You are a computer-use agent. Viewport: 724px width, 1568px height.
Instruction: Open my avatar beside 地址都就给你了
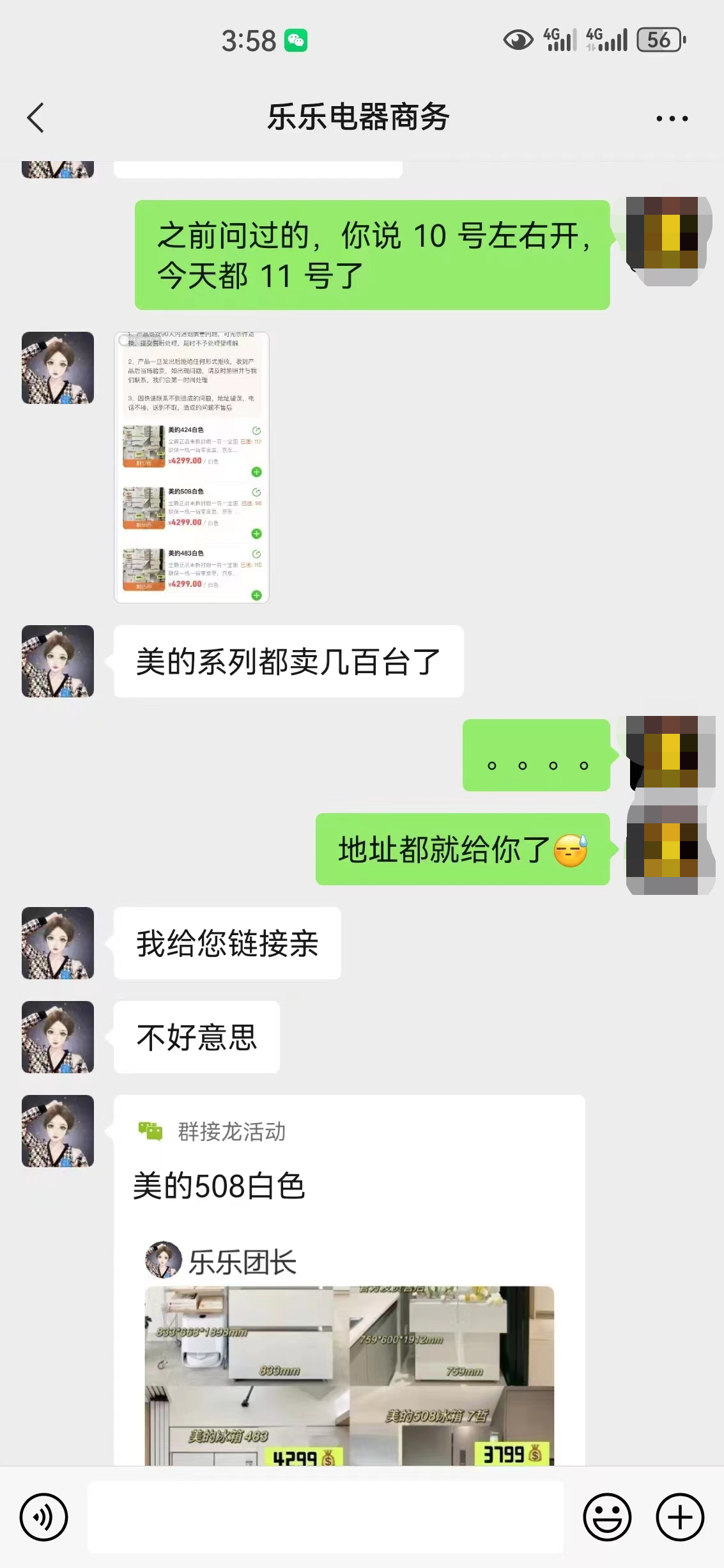670,850
